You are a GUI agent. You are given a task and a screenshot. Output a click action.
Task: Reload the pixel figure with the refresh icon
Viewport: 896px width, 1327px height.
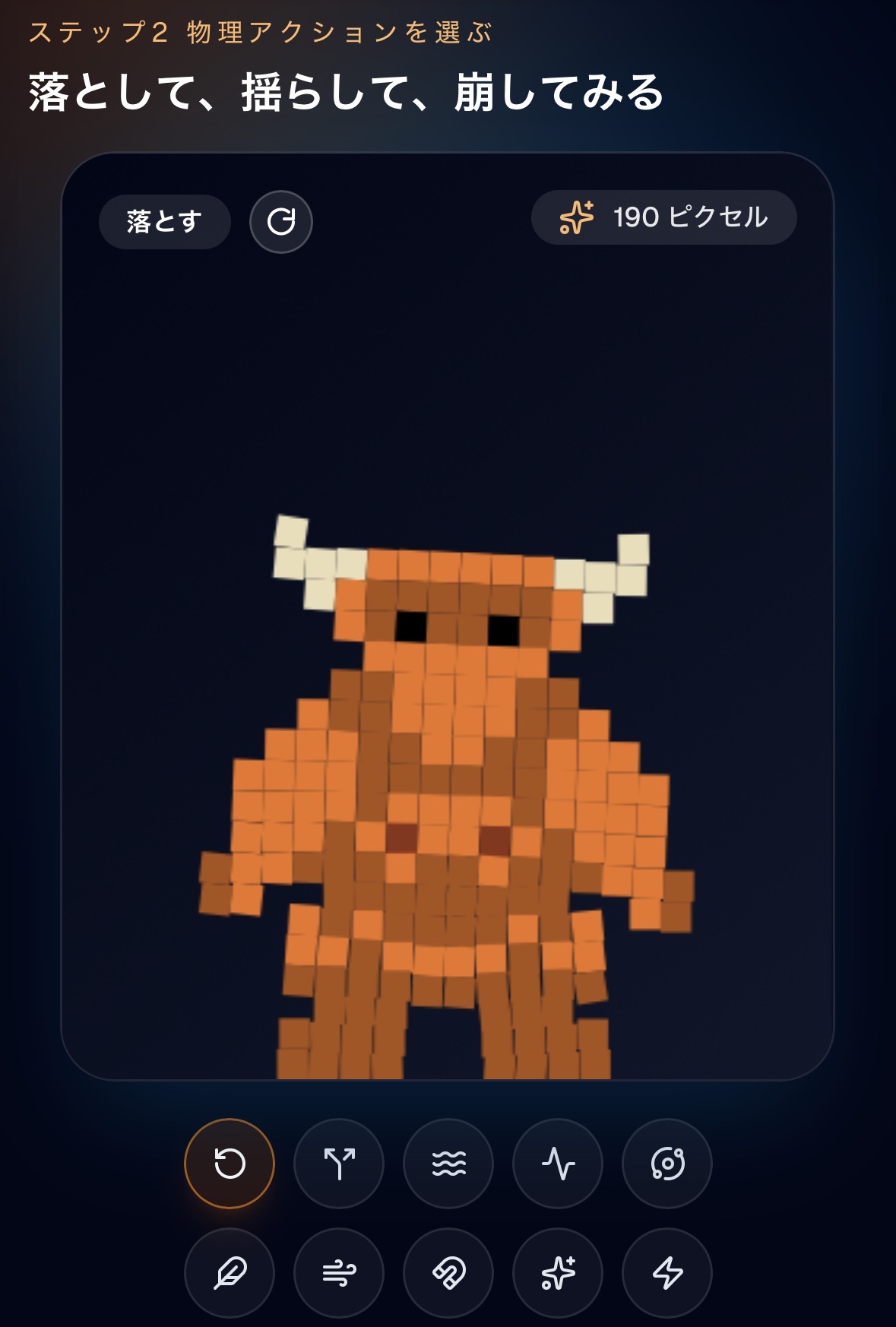click(x=281, y=222)
